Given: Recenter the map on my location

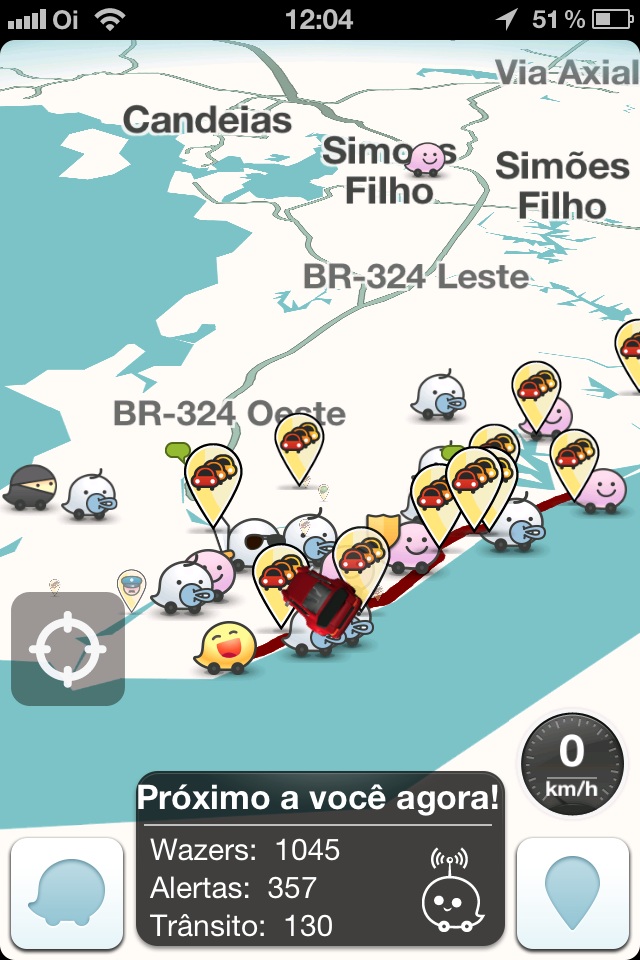Looking at the screenshot, I should (x=68, y=649).
